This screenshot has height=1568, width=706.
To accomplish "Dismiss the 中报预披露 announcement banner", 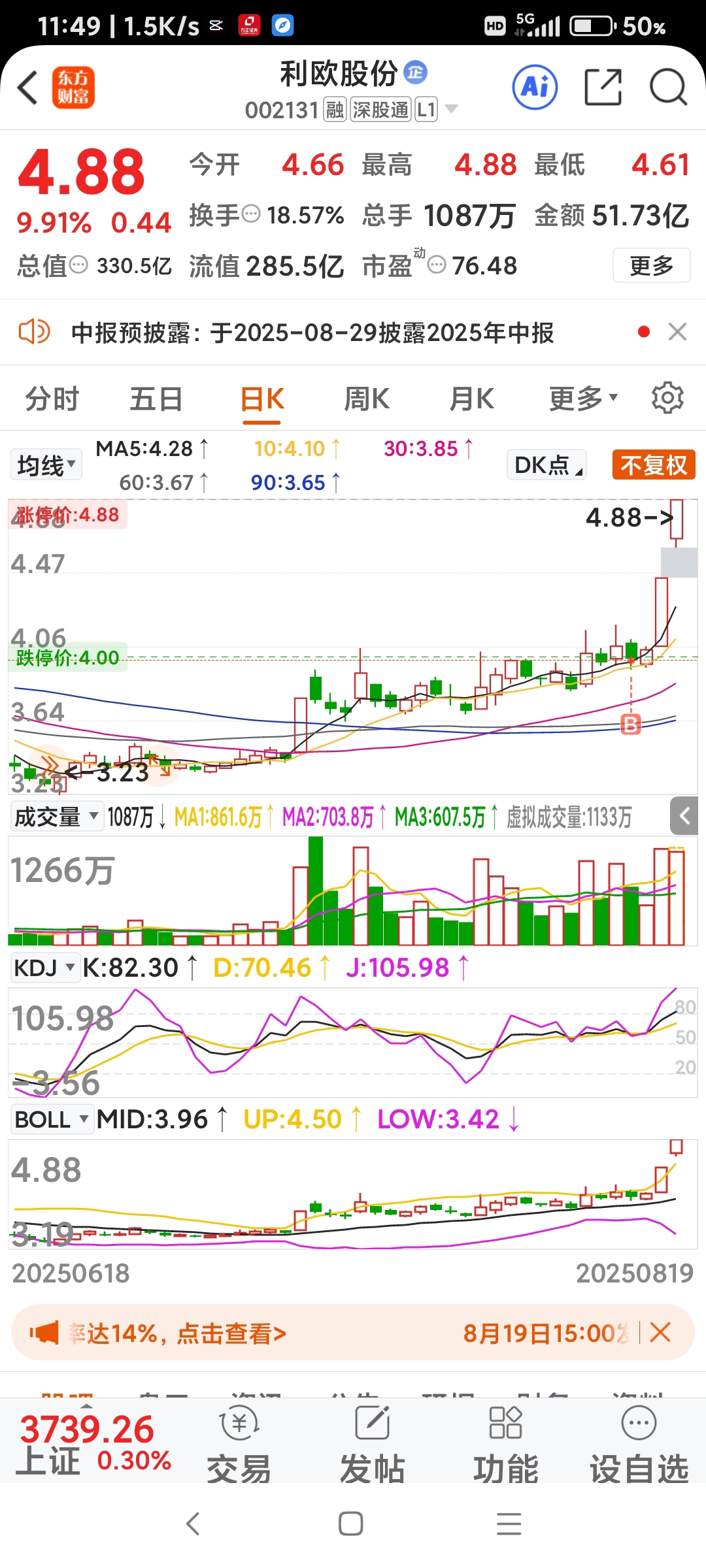I will coord(677,332).
